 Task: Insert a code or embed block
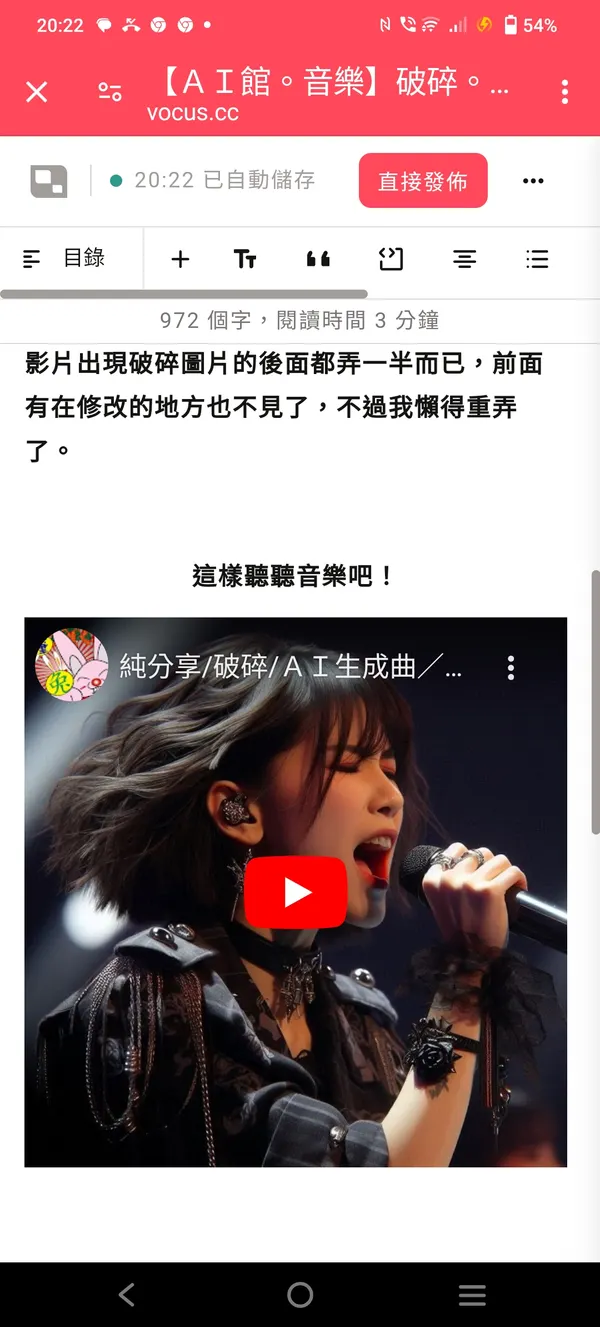(x=391, y=260)
